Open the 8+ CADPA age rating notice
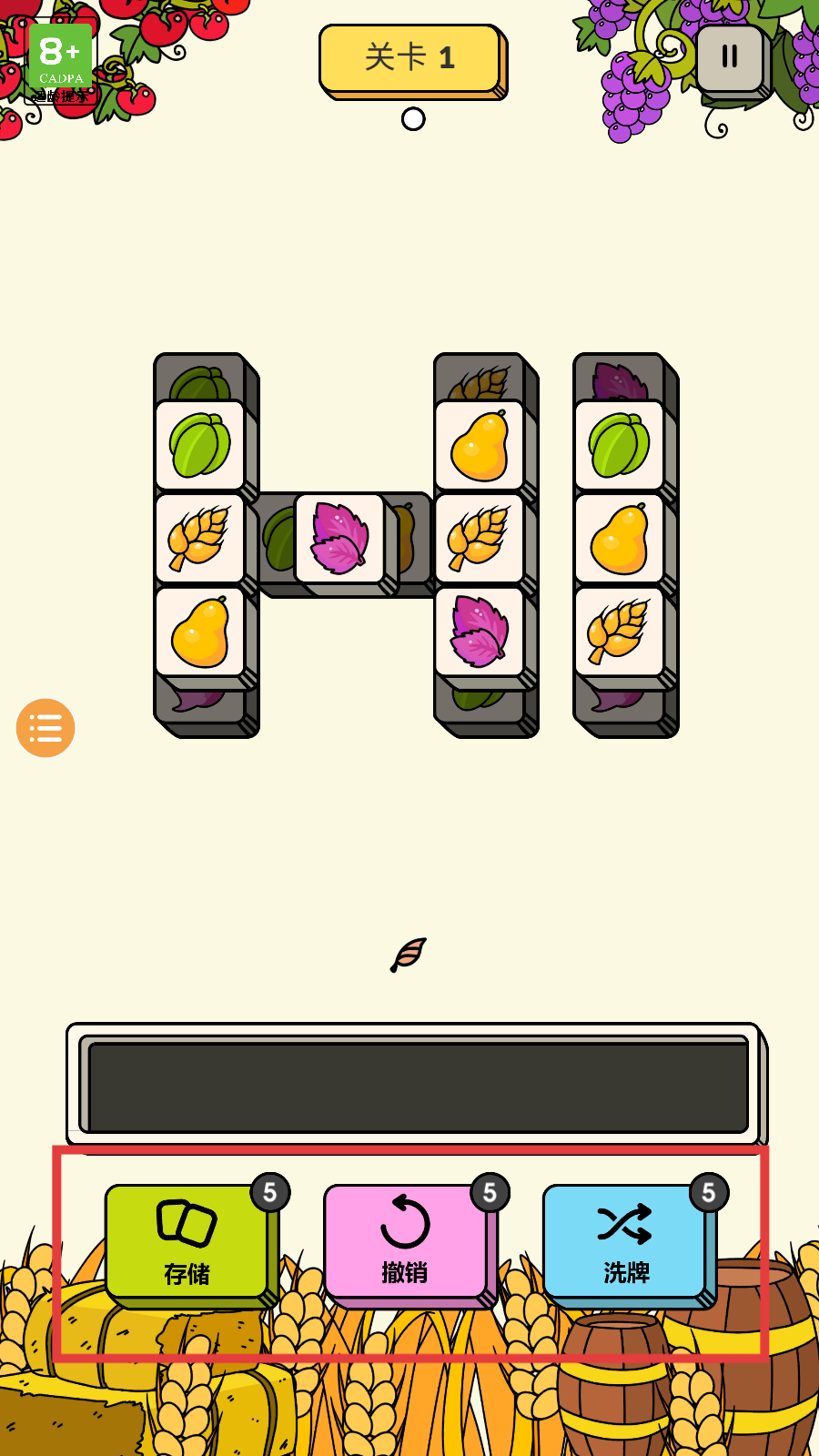Viewport: 819px width, 1456px height. (x=61, y=60)
